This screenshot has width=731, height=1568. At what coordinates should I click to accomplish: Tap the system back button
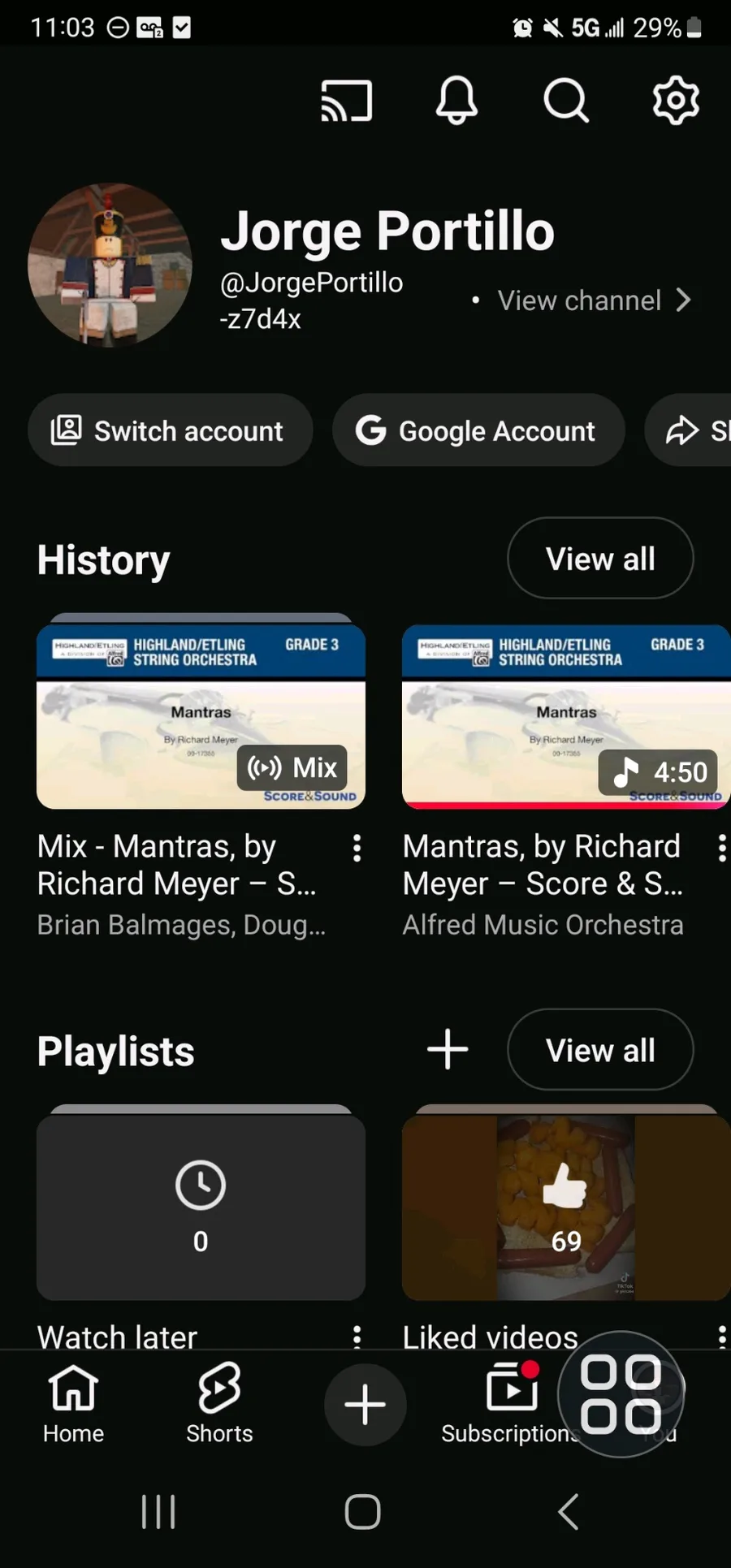tap(569, 1512)
